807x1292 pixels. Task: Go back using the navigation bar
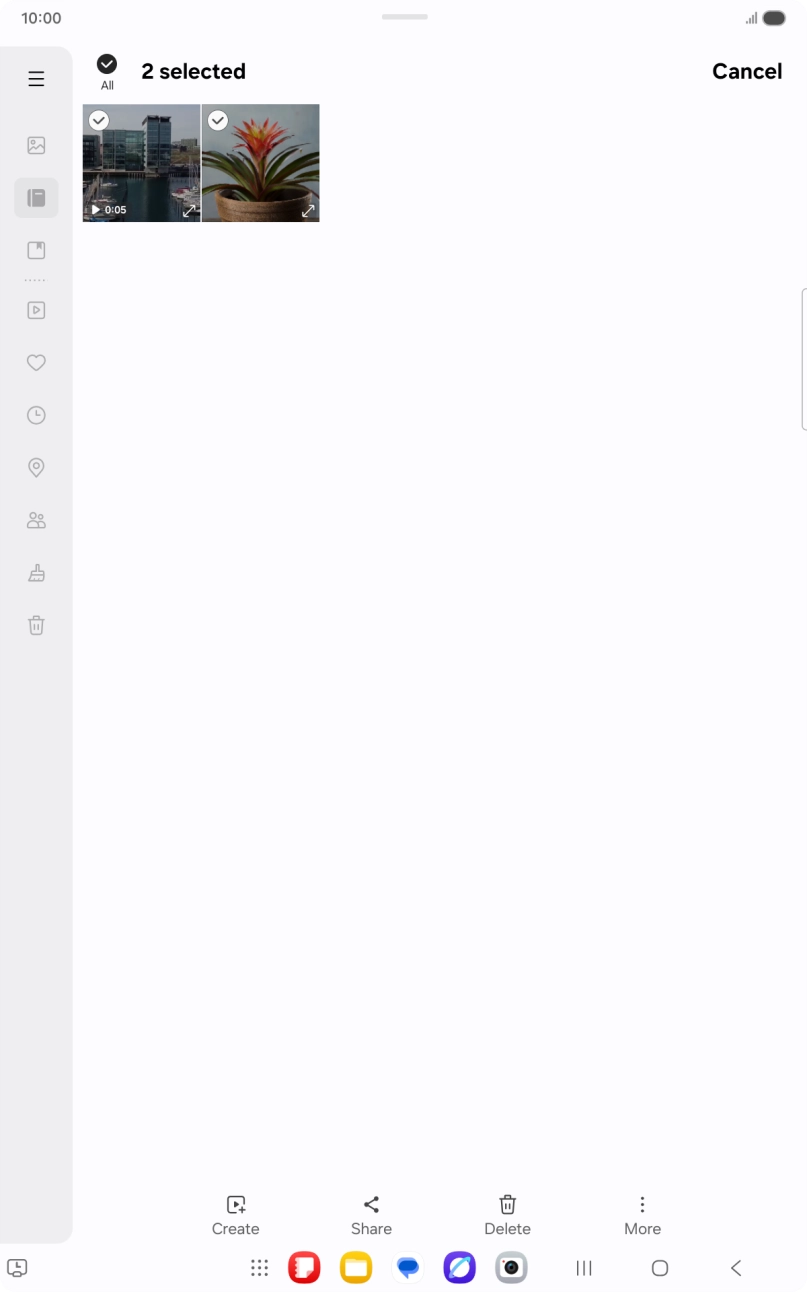point(736,1268)
